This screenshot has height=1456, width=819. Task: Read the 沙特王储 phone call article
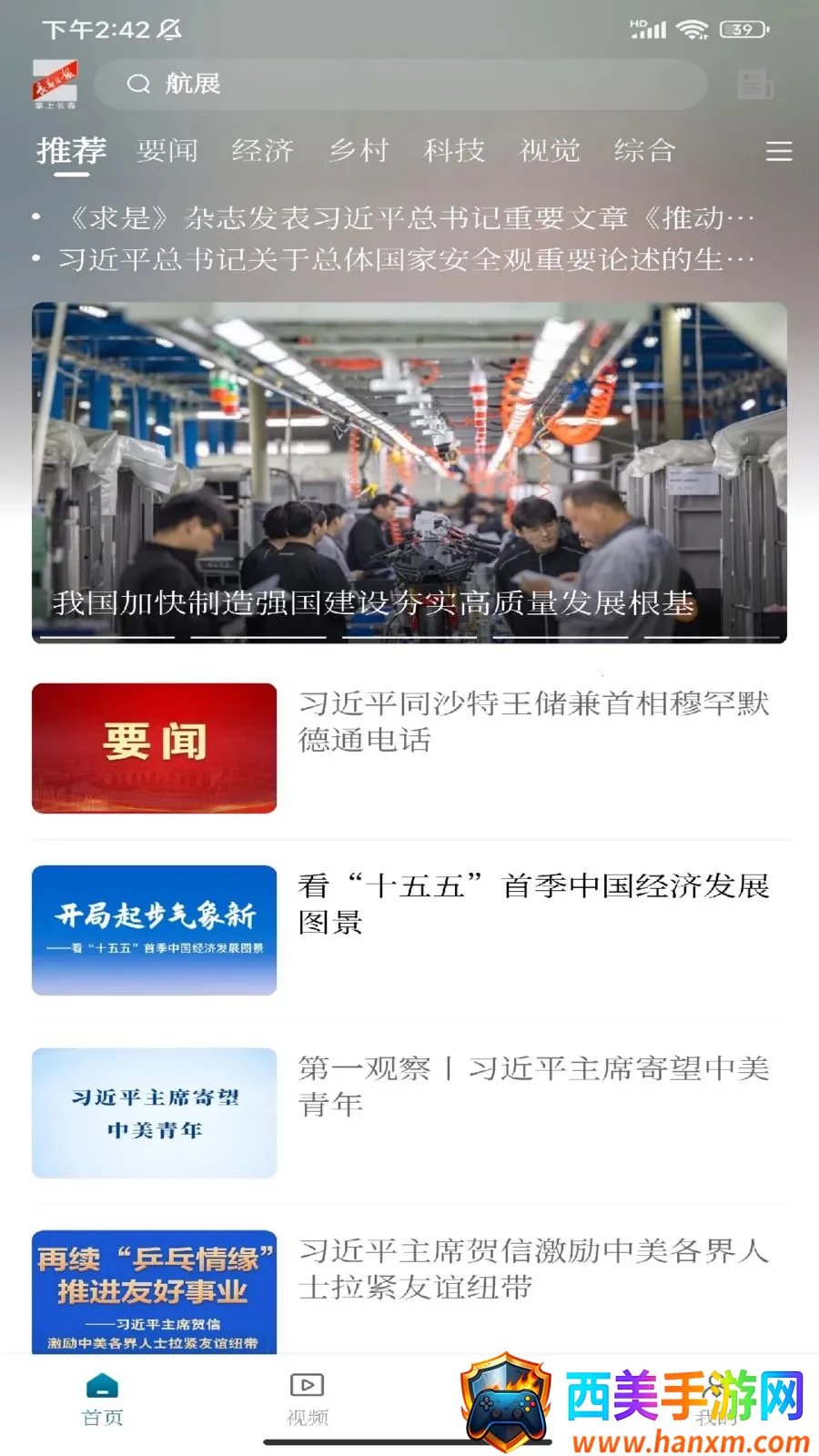coord(409,748)
